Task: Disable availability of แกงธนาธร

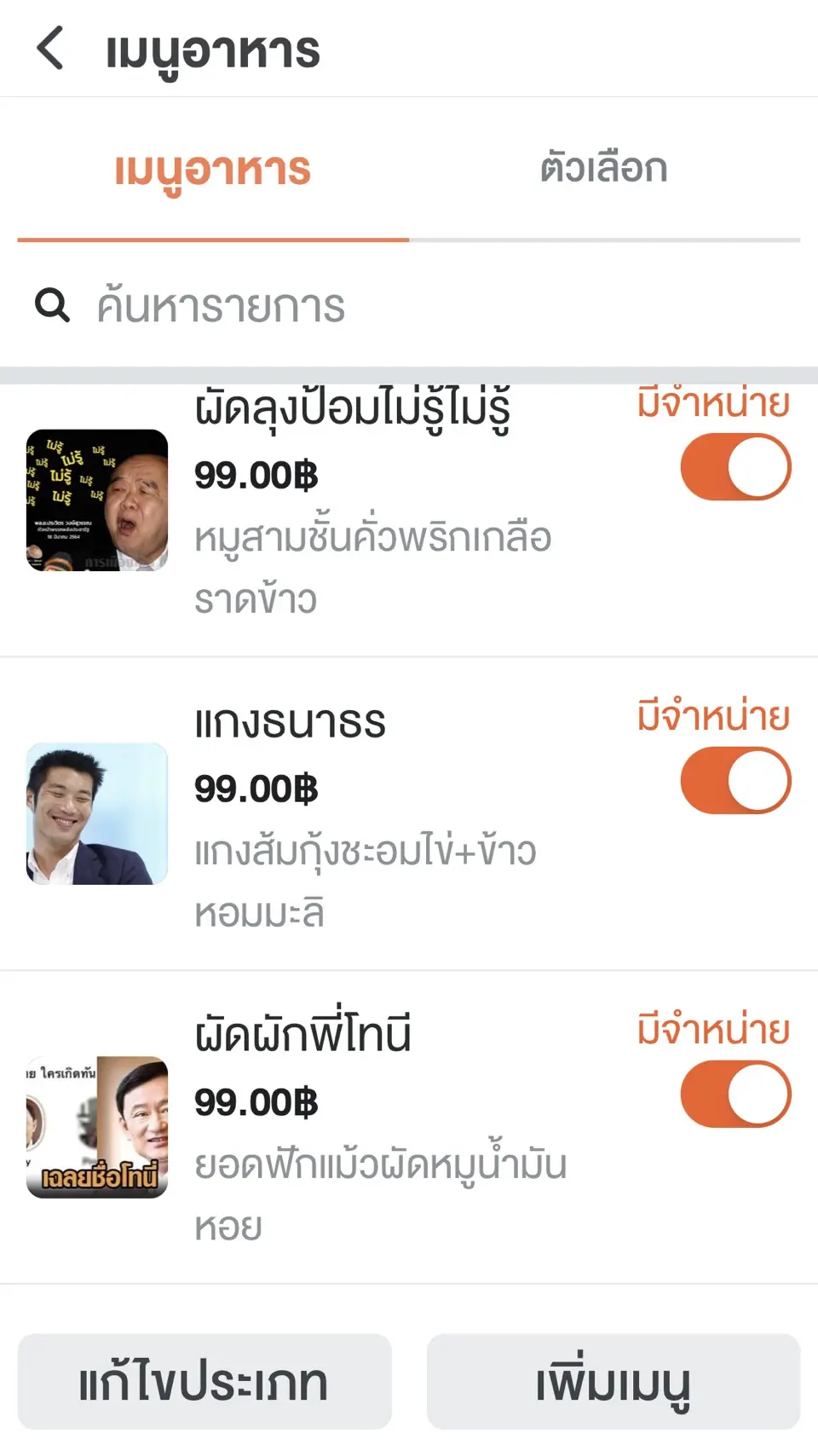Action: pos(735,781)
